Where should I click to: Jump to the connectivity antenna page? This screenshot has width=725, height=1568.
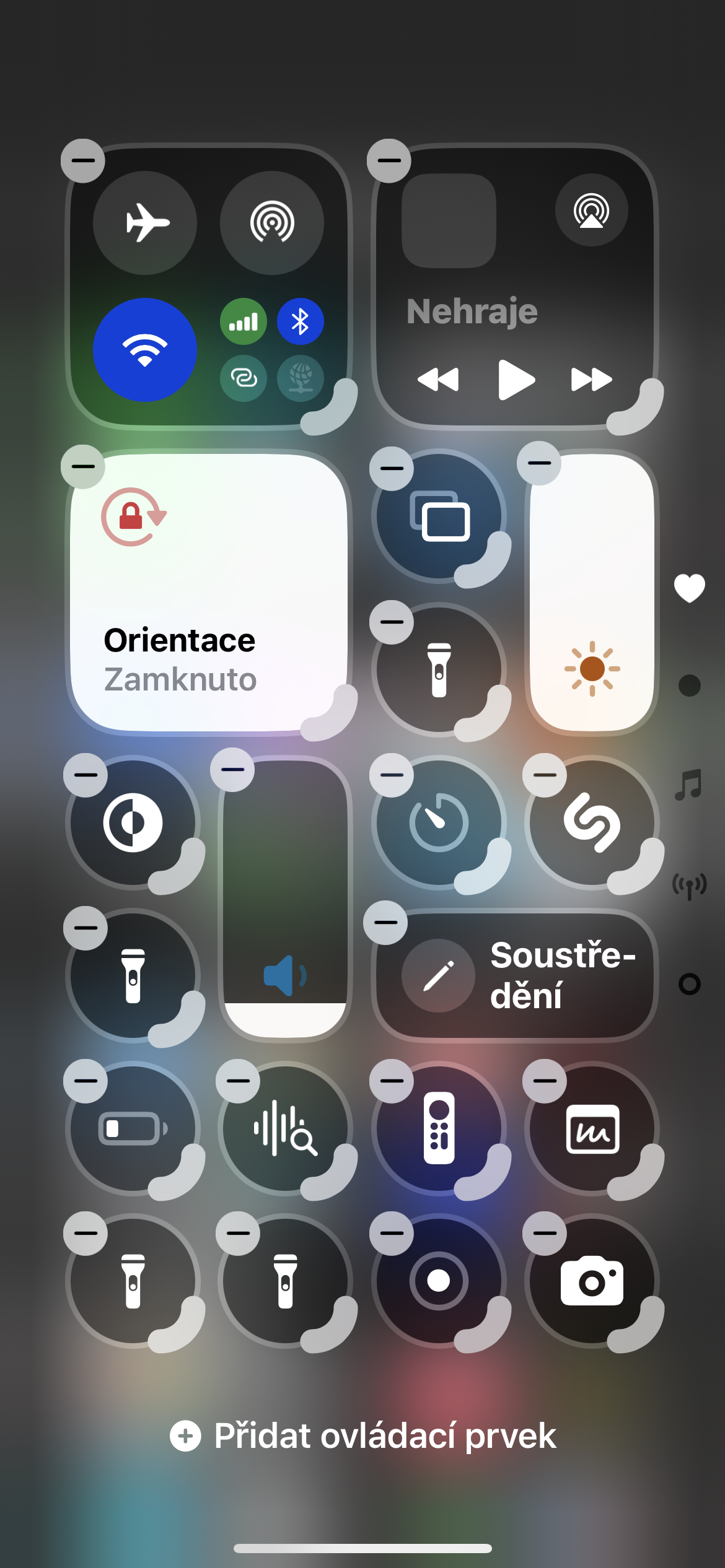(689, 886)
